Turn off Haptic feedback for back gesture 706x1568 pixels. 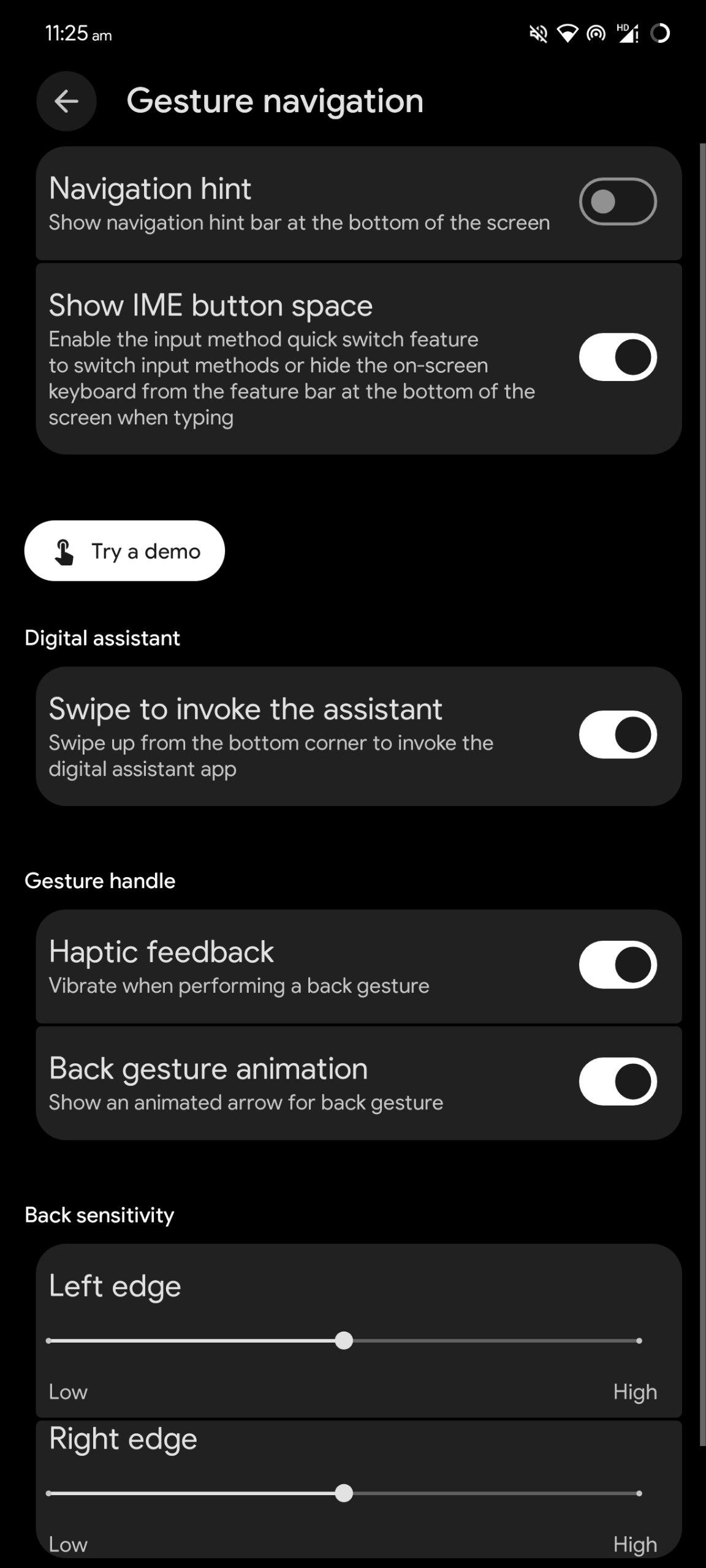click(x=617, y=965)
